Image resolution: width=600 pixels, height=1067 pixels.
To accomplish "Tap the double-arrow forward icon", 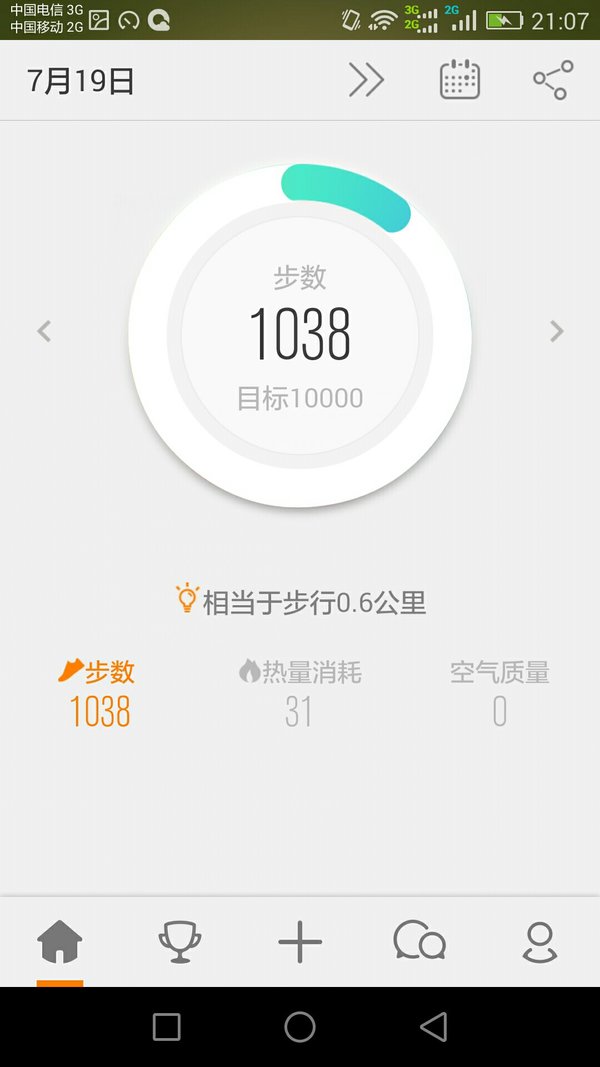I will tap(367, 80).
